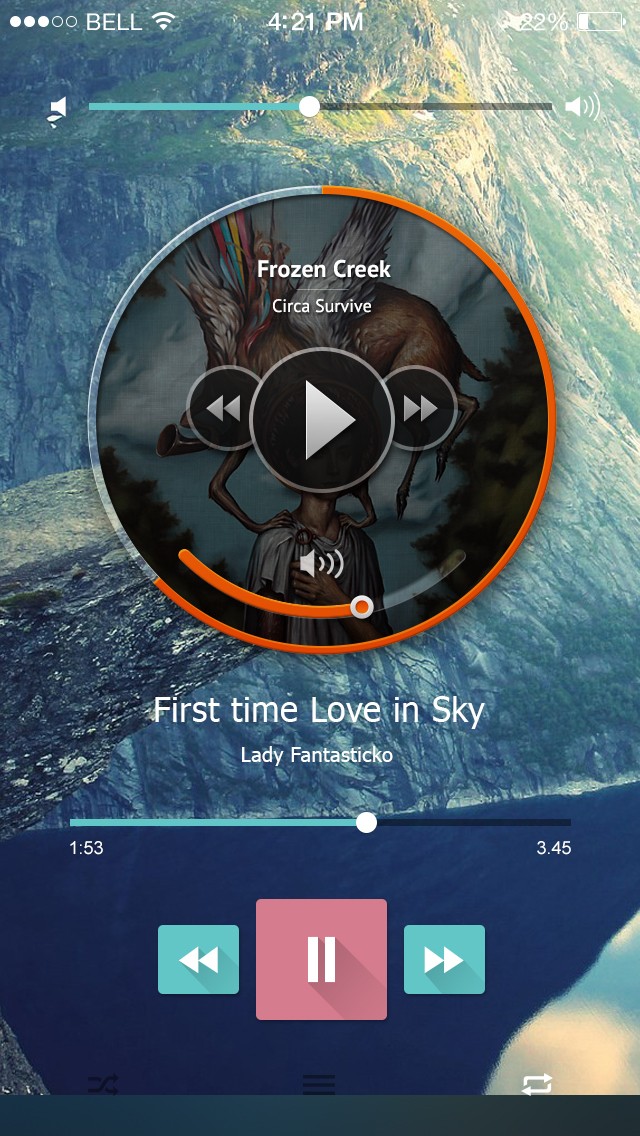This screenshot has height=1136, width=640.
Task: Pause playback with the pink button
Action: click(x=321, y=959)
